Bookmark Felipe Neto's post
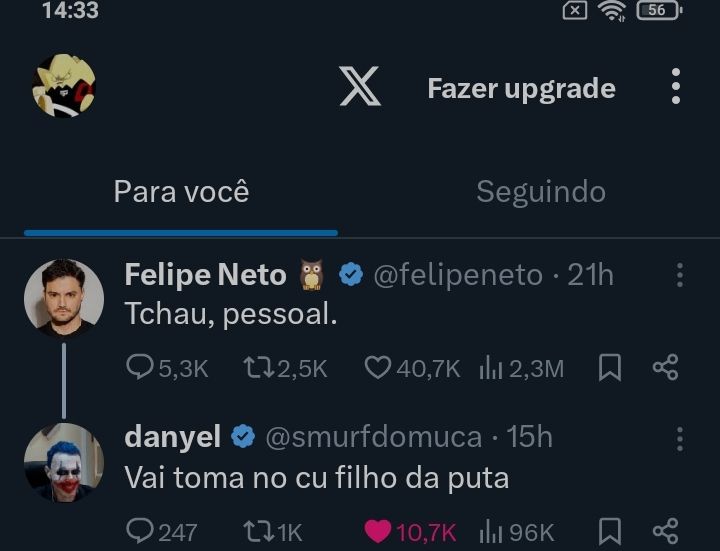Image resolution: width=720 pixels, height=551 pixels. tap(609, 368)
